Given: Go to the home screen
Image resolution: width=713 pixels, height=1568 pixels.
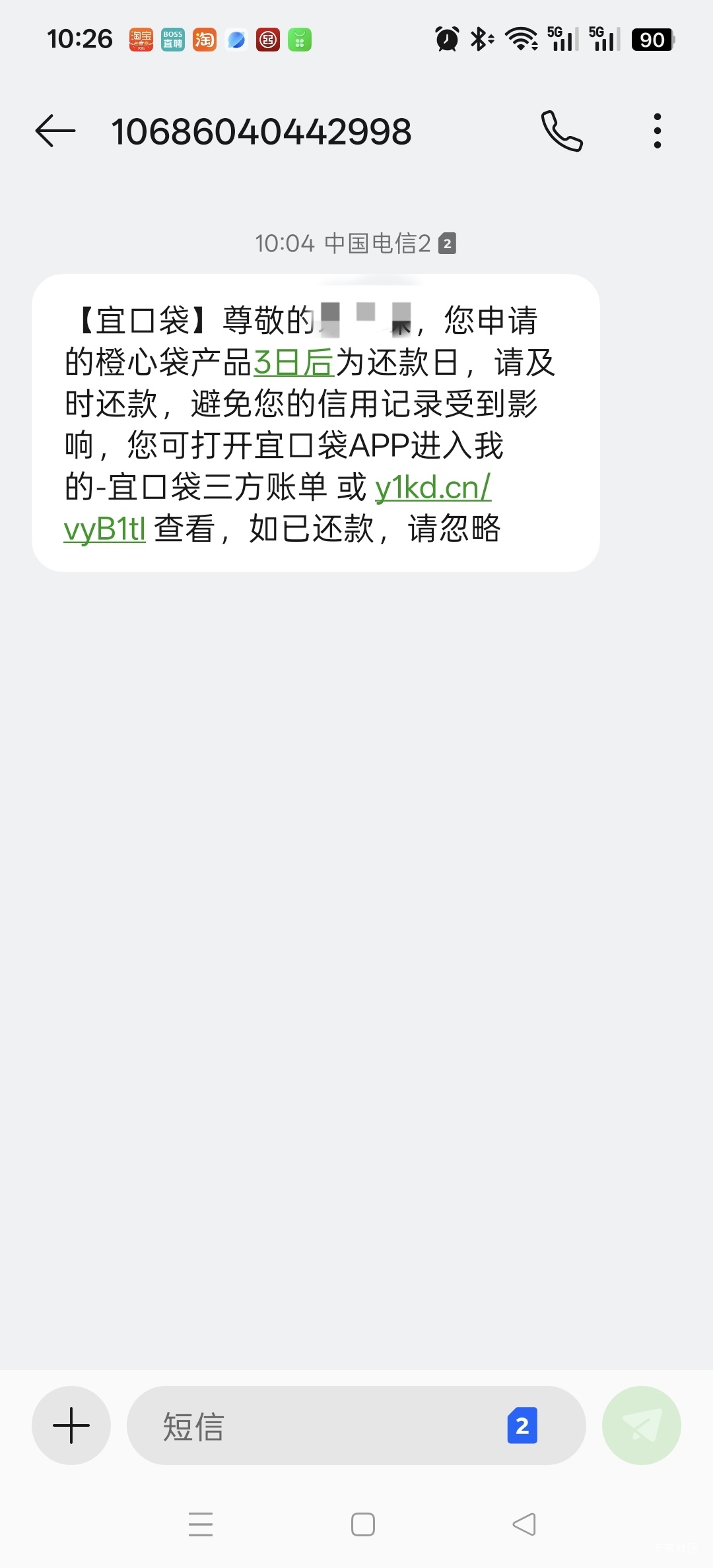Looking at the screenshot, I should pyautogui.click(x=363, y=1524).
